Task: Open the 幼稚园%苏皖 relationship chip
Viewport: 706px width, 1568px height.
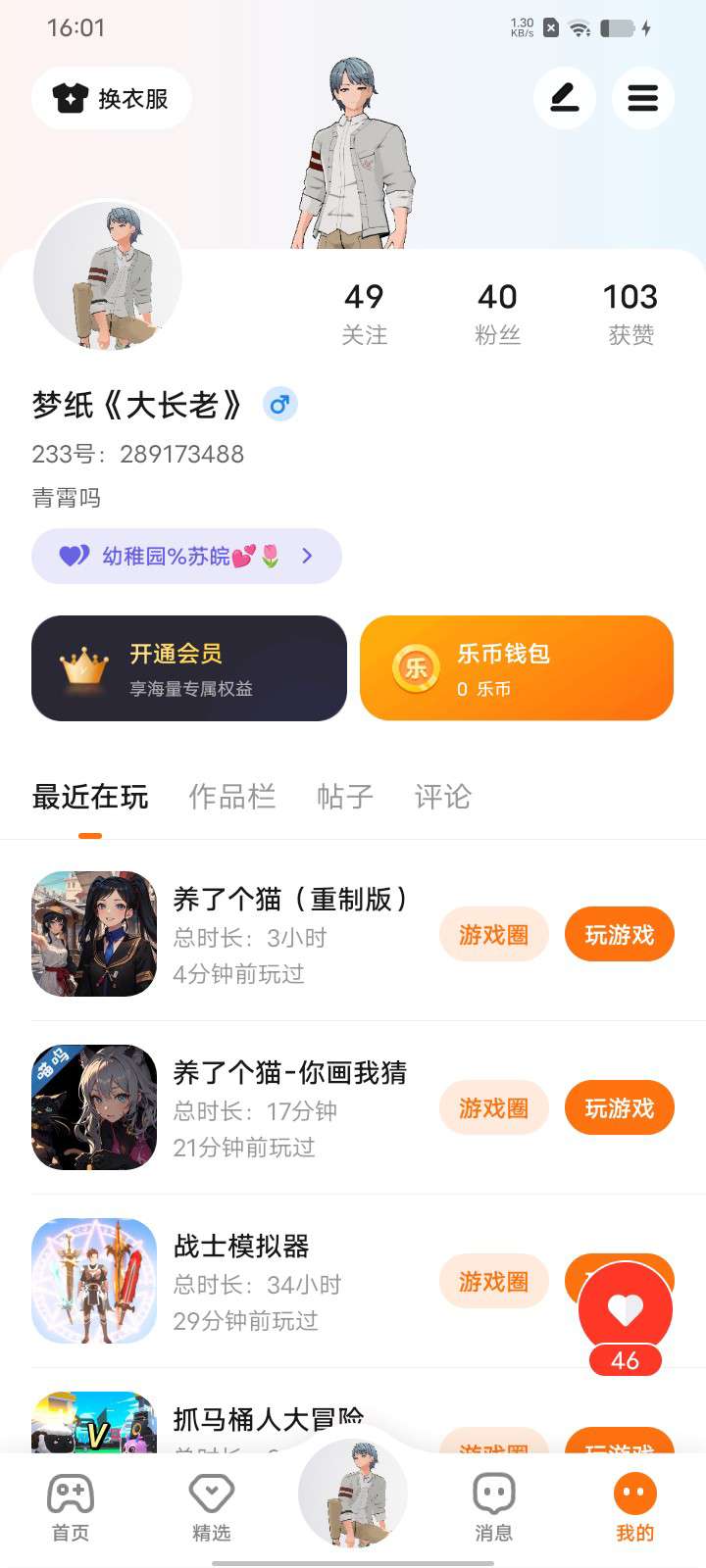Action: [186, 557]
